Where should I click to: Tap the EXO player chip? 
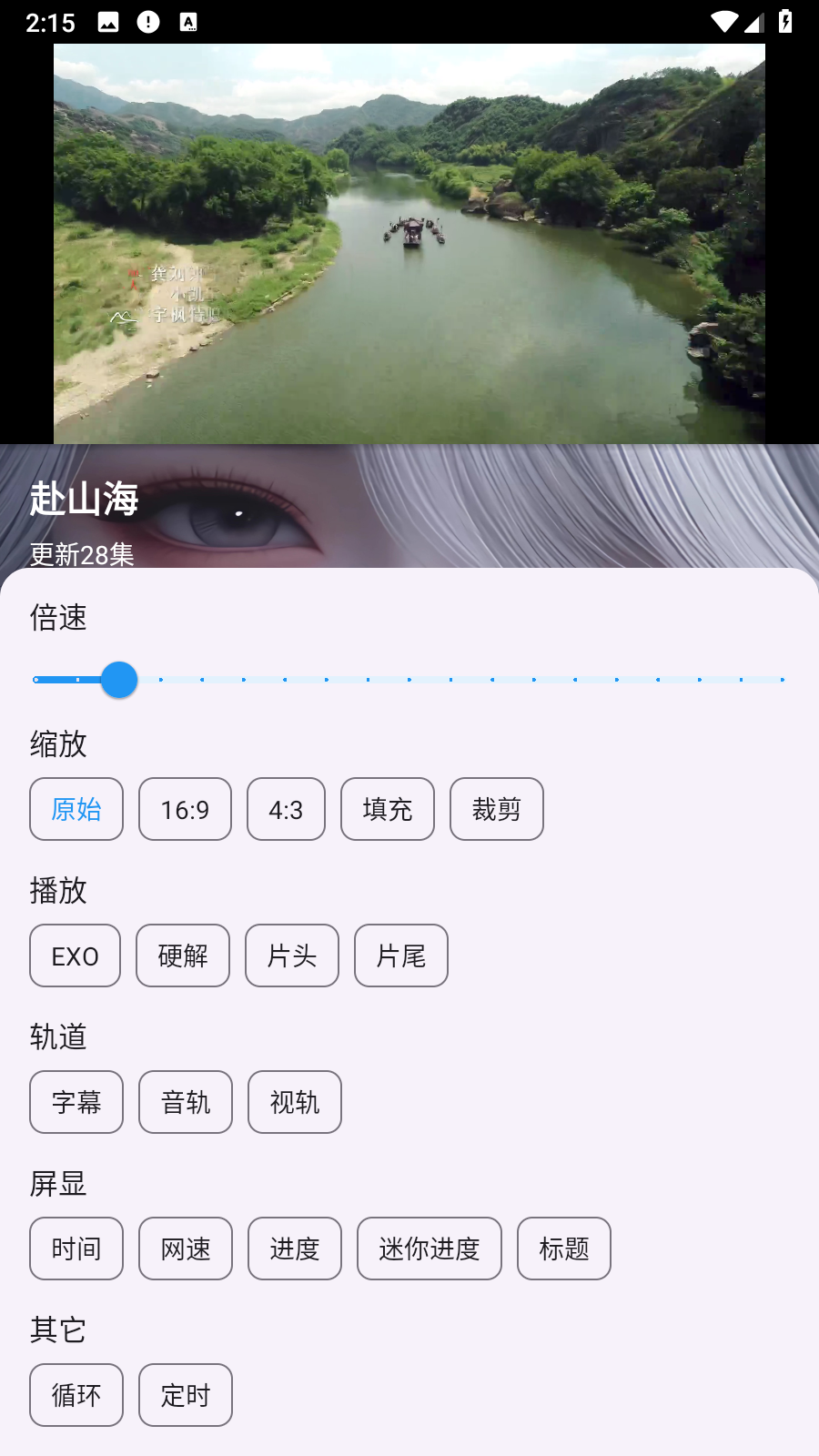pyautogui.click(x=75, y=955)
